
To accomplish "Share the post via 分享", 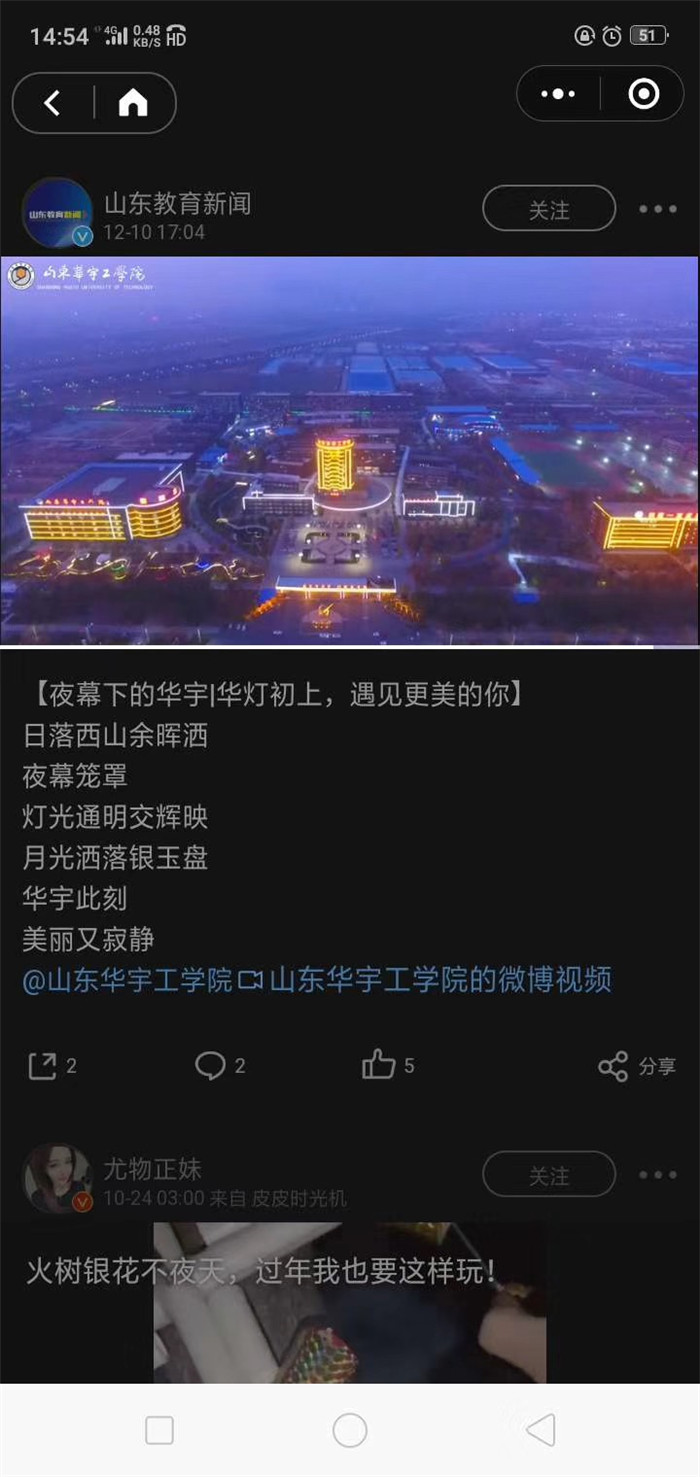I will 637,1066.
